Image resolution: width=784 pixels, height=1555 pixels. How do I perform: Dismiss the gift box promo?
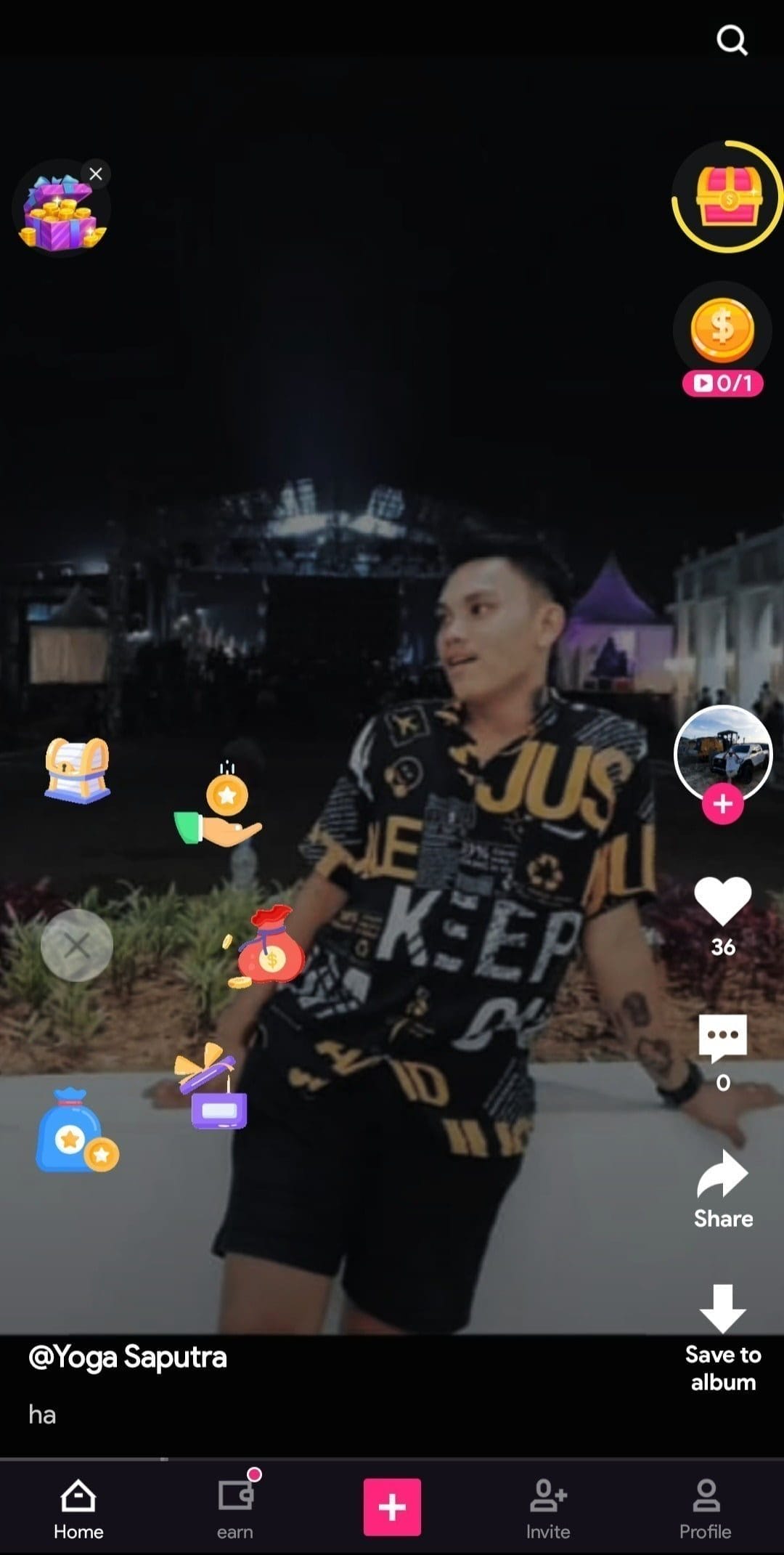pyautogui.click(x=96, y=174)
